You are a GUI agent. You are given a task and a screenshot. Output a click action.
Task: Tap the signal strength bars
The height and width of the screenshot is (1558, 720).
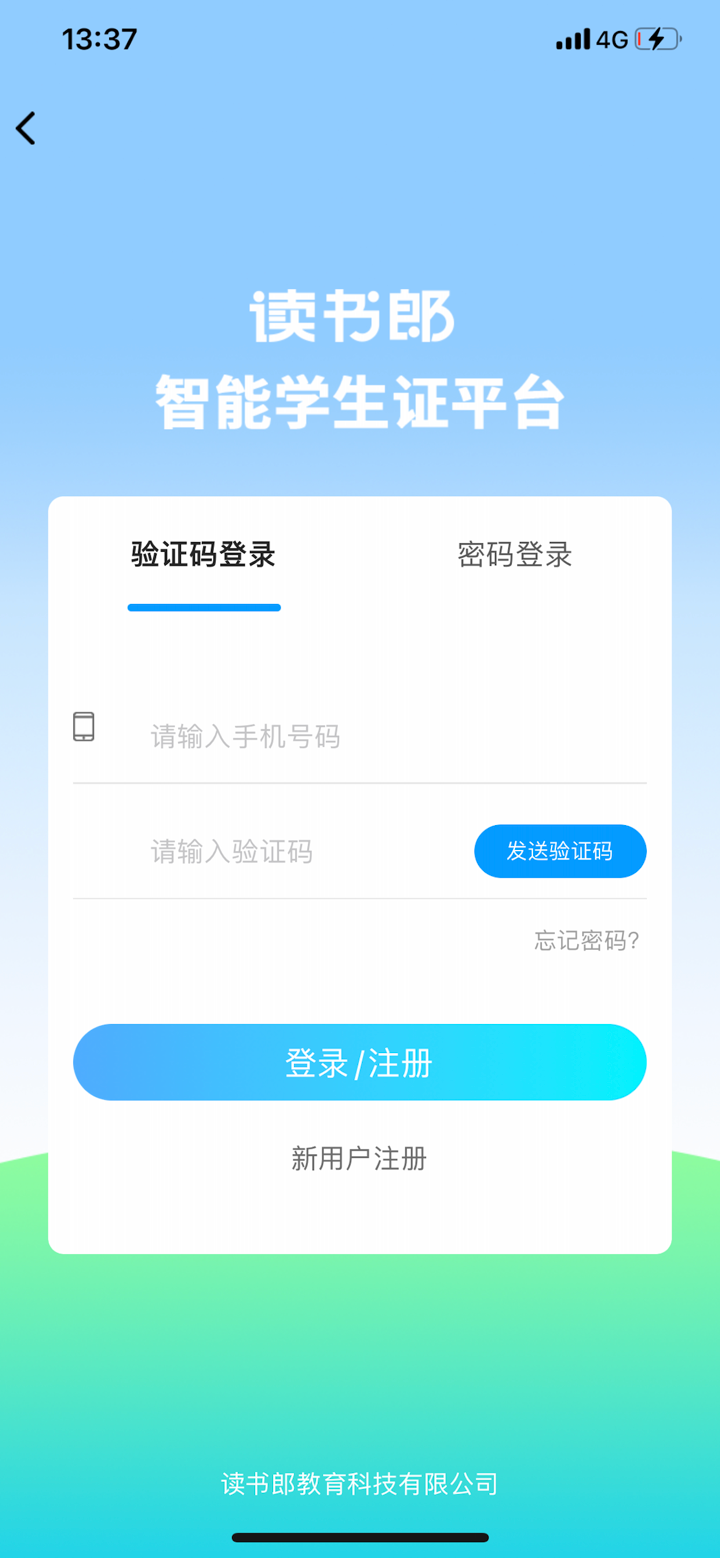point(572,38)
